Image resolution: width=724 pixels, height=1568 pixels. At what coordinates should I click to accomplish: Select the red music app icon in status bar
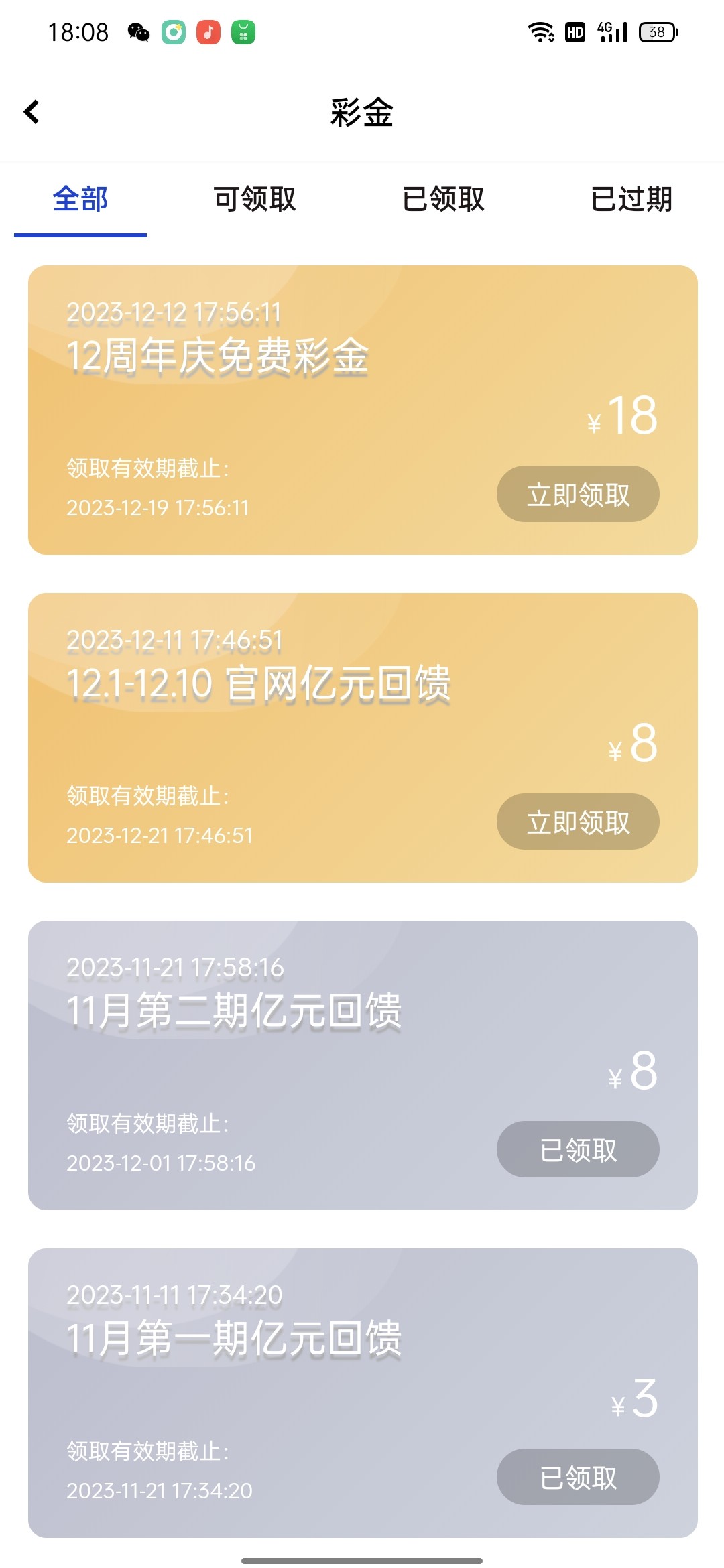(x=208, y=31)
